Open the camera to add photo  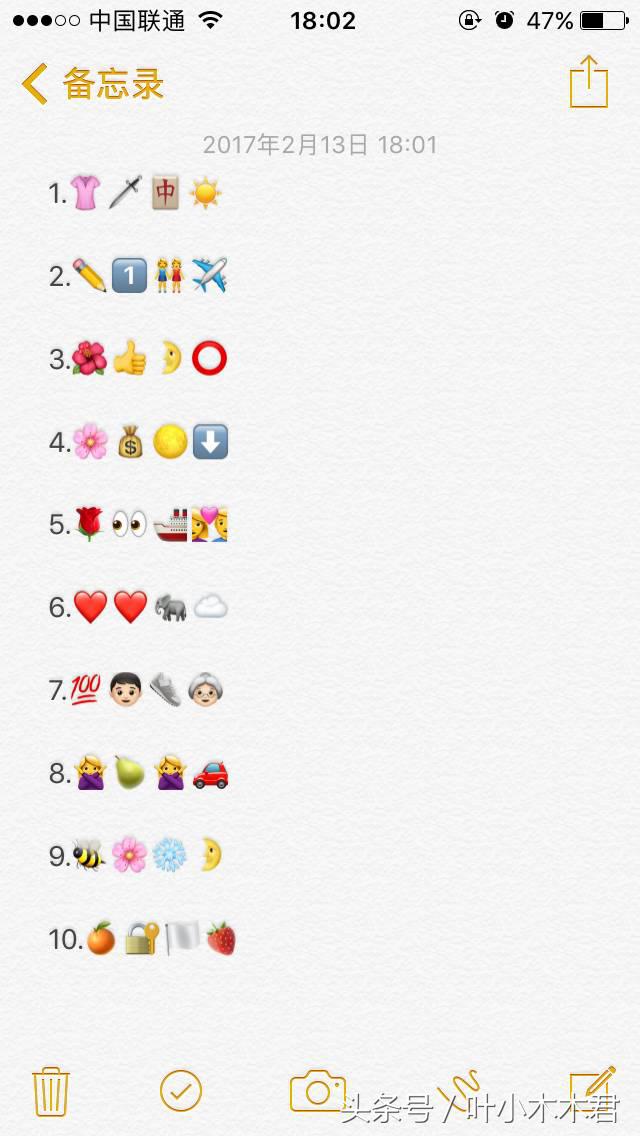pyautogui.click(x=317, y=1091)
